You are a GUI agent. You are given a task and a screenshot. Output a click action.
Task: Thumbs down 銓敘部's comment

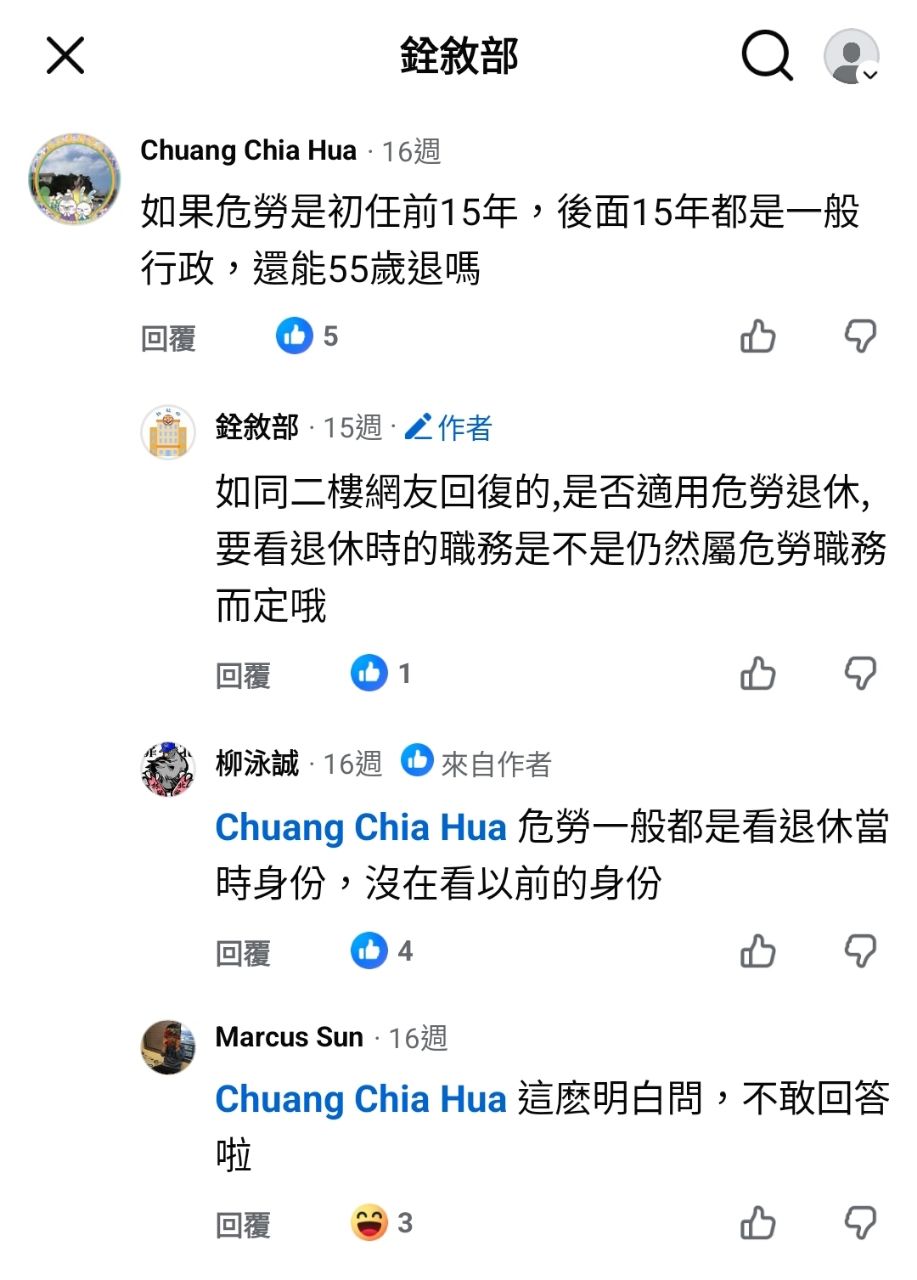click(x=860, y=674)
